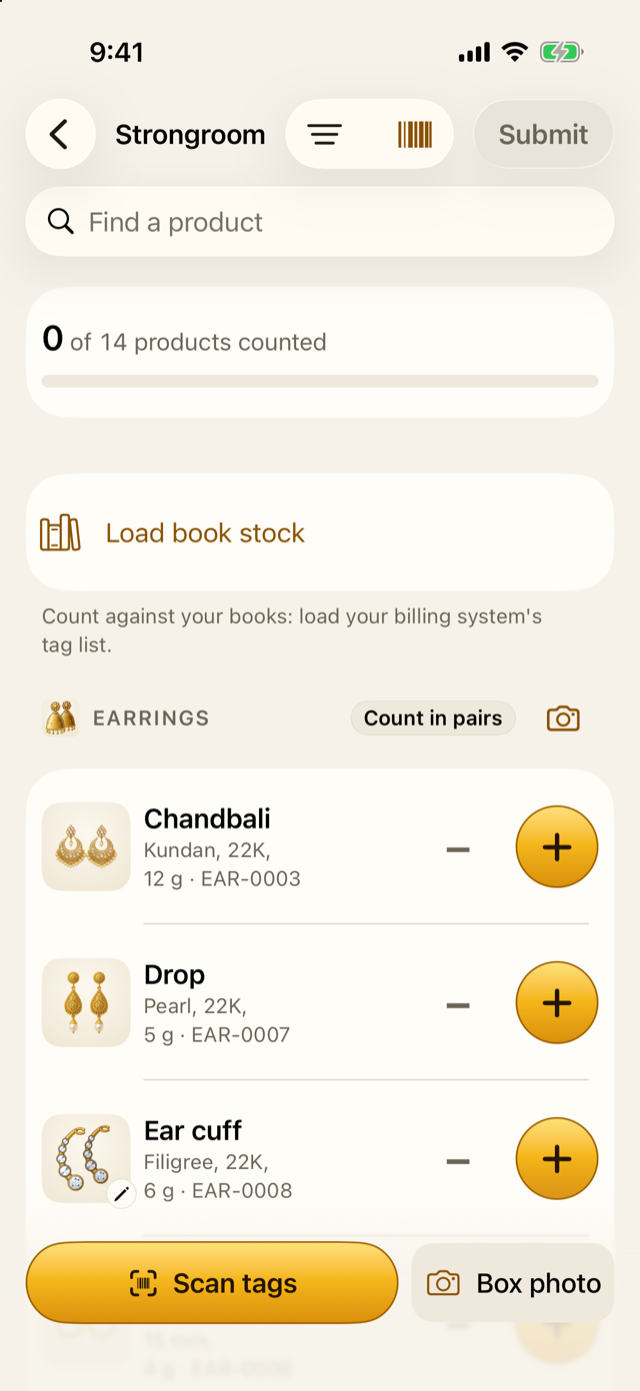The height and width of the screenshot is (1391, 640).
Task: Select the Count in pairs chip
Action: point(433,718)
